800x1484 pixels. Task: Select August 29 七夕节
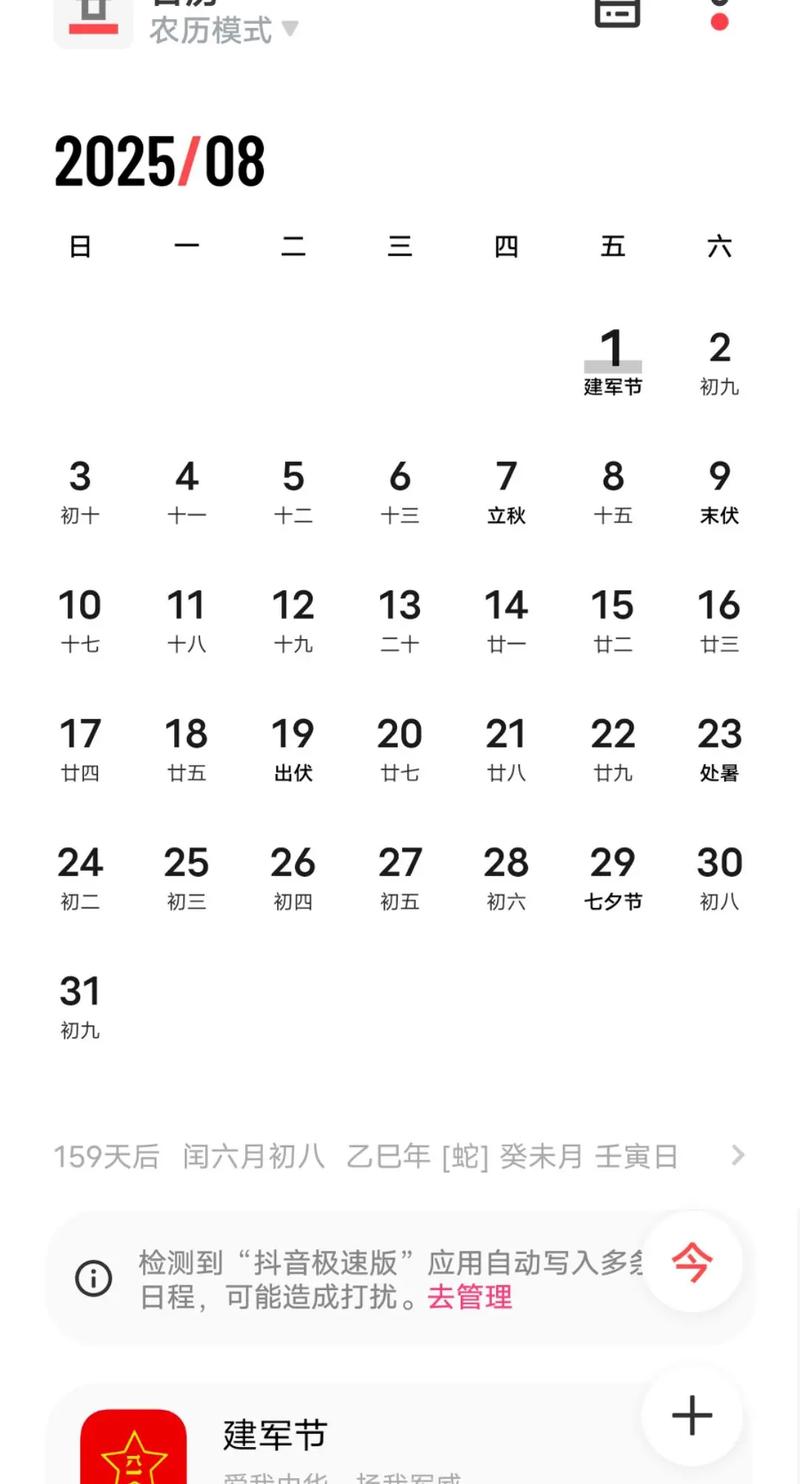pos(612,876)
